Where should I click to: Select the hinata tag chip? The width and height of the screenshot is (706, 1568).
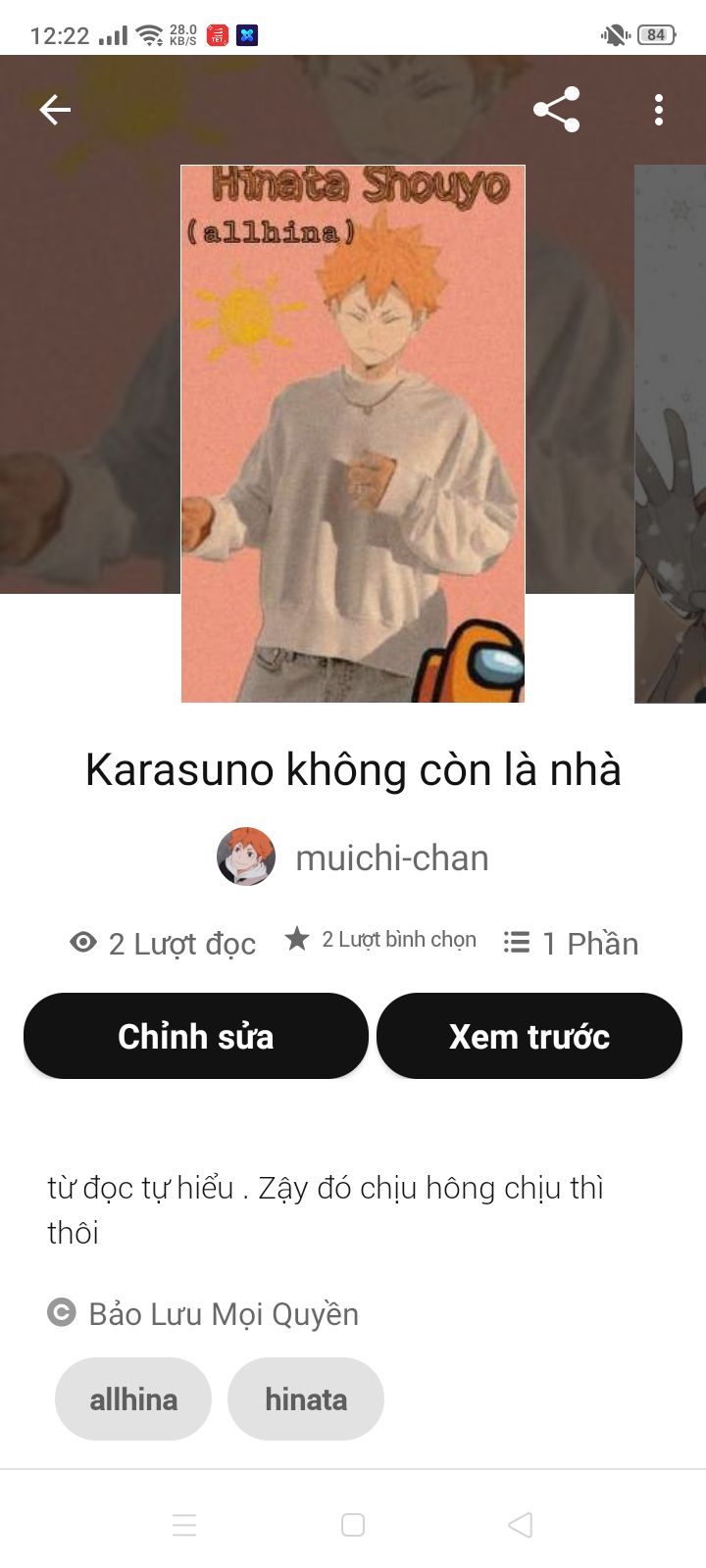[306, 1398]
